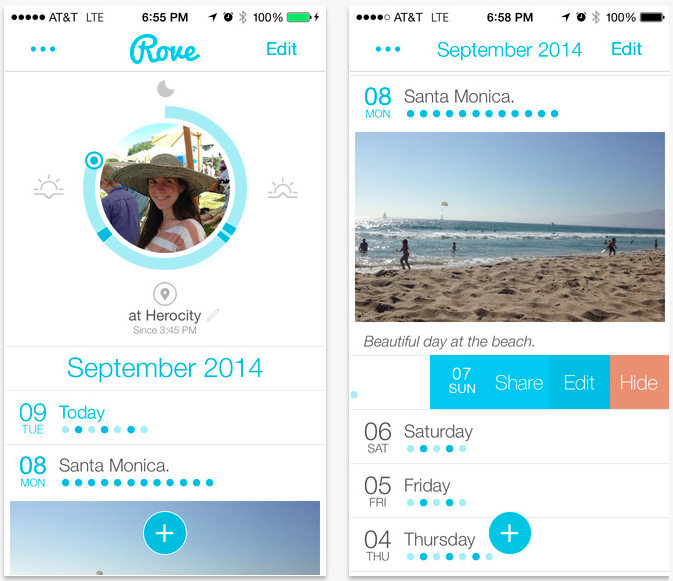Open the three-dot menu beside the September 2014 title bar
This screenshot has height=581, width=673.
pyautogui.click(x=388, y=49)
